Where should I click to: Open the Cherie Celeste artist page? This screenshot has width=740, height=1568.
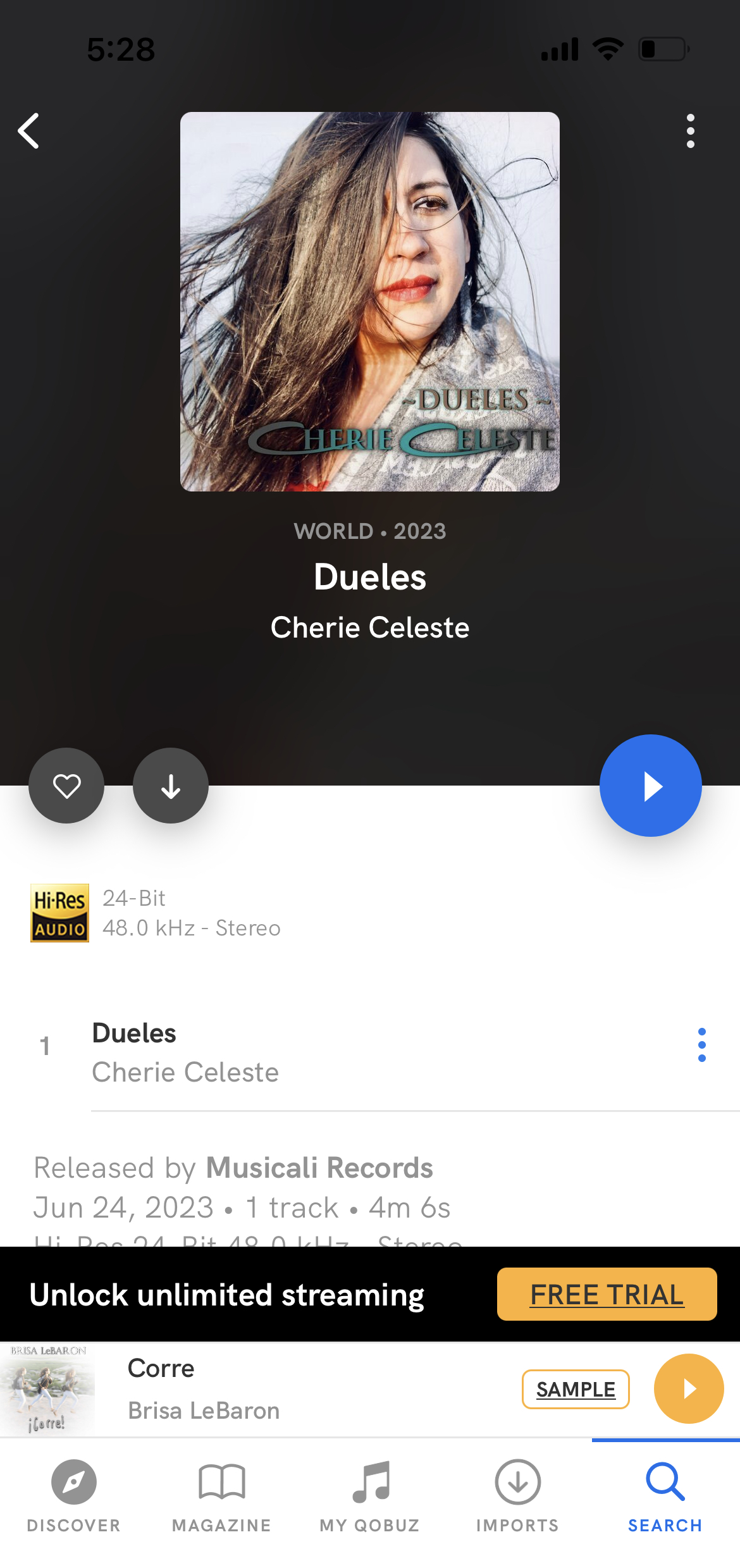(x=370, y=627)
